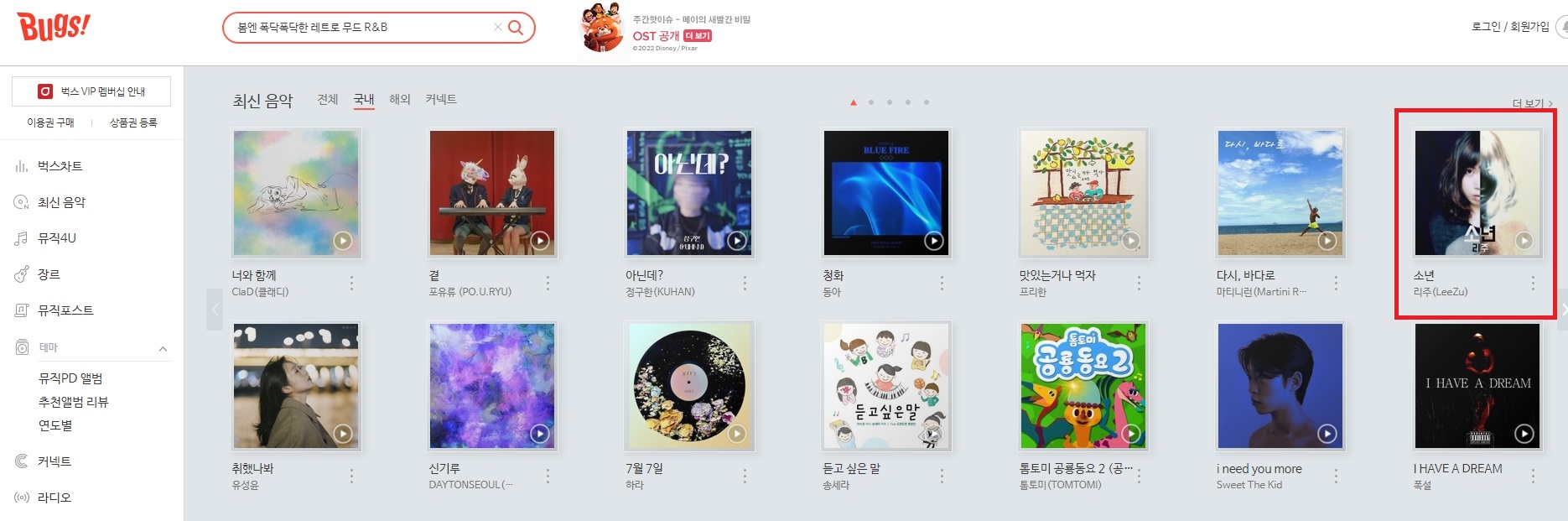Open 뮤직PD 앨범
The image size is (1568, 521).
70,378
